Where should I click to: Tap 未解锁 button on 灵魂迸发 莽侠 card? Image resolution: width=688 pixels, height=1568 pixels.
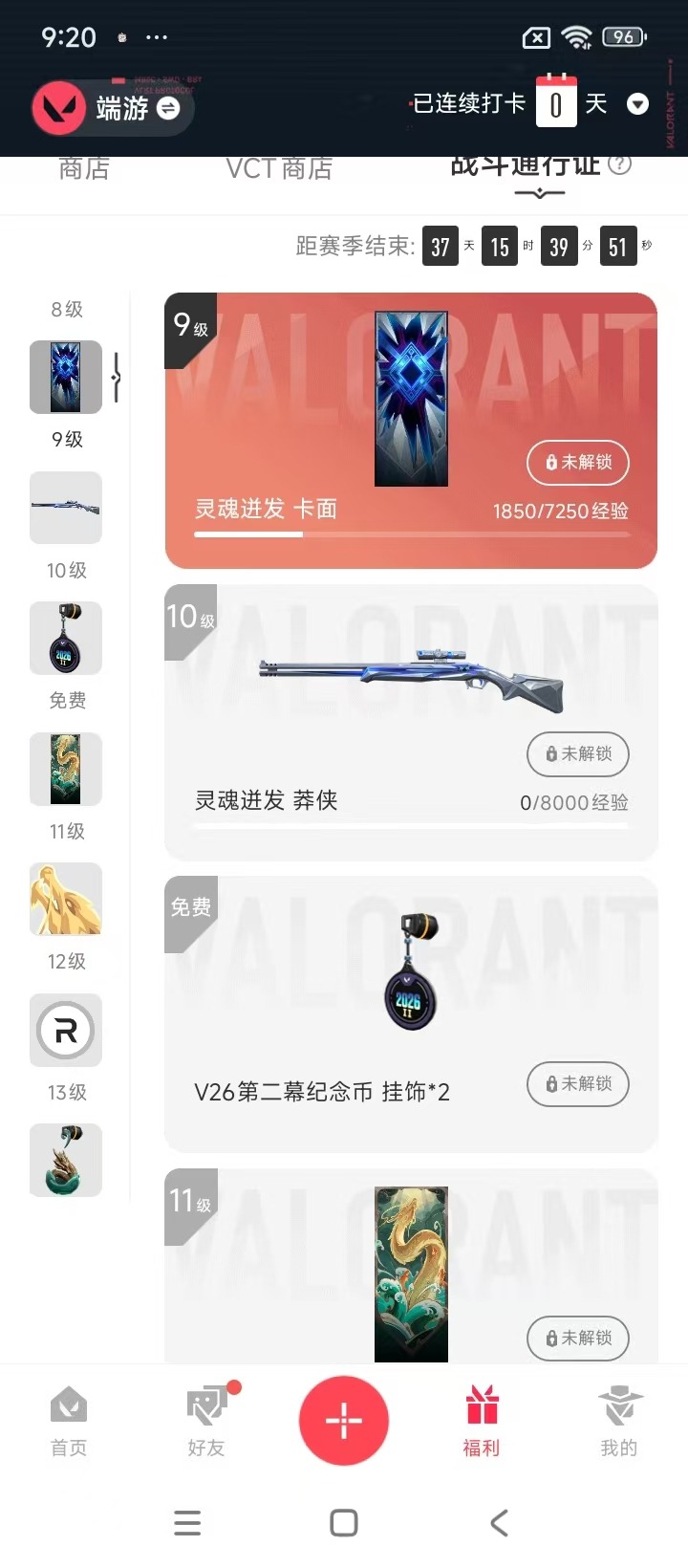click(x=577, y=754)
